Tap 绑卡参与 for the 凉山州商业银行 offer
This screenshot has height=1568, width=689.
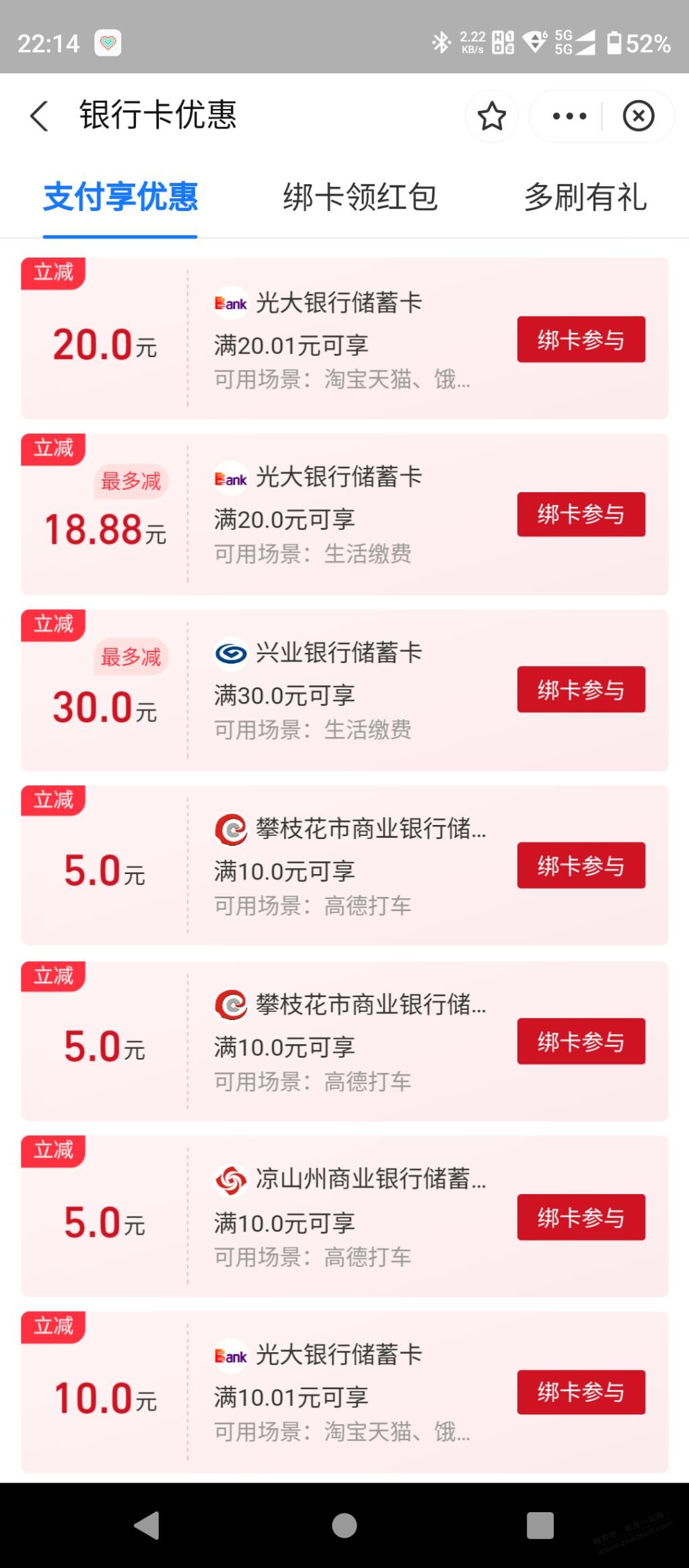tap(581, 1217)
